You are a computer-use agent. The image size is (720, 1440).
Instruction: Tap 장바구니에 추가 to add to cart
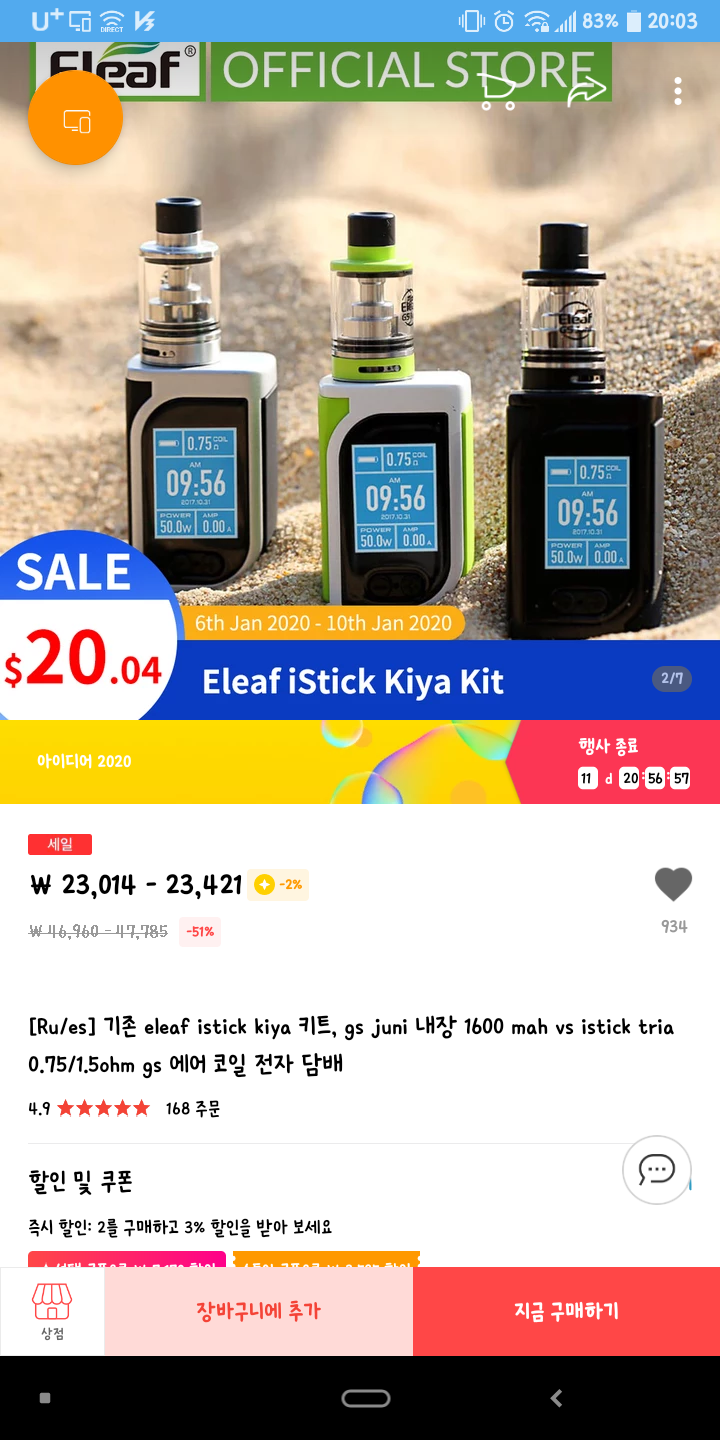[259, 1311]
